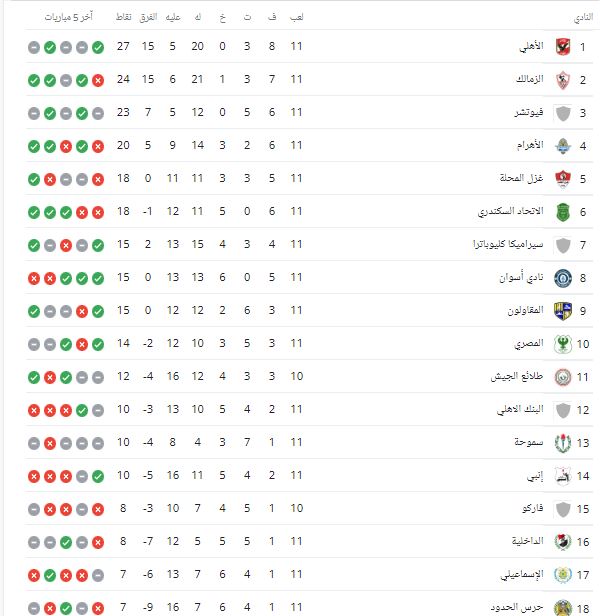View سموحة team details
The width and height of the screenshot is (600, 616).
pos(527,443)
